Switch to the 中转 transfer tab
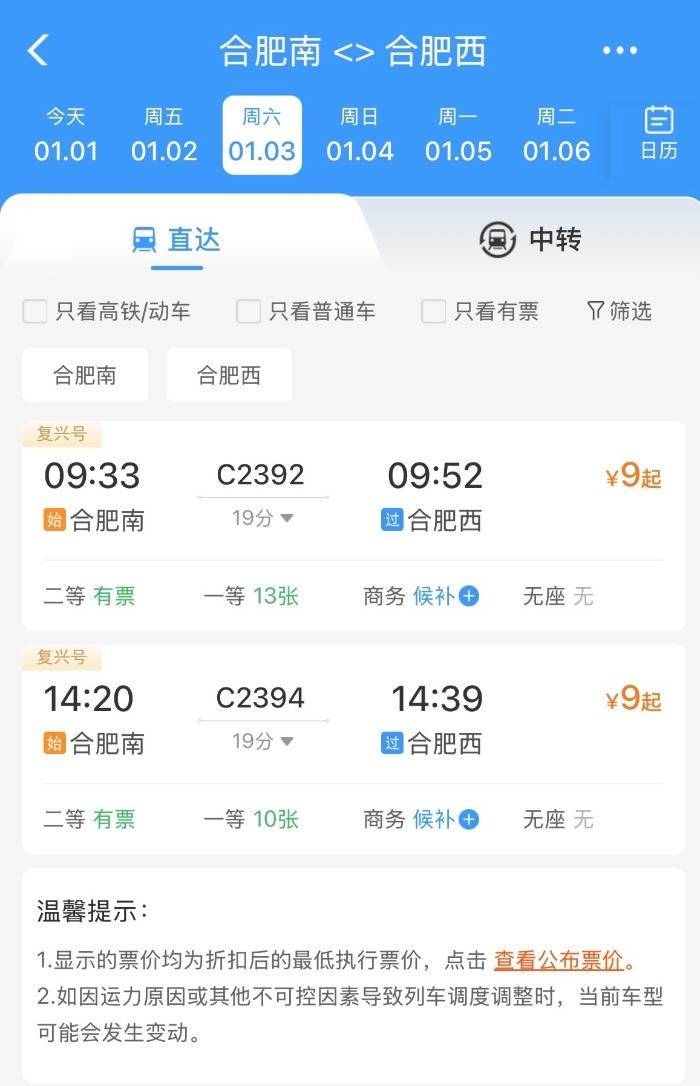Image resolution: width=700 pixels, height=1086 pixels. tap(530, 240)
